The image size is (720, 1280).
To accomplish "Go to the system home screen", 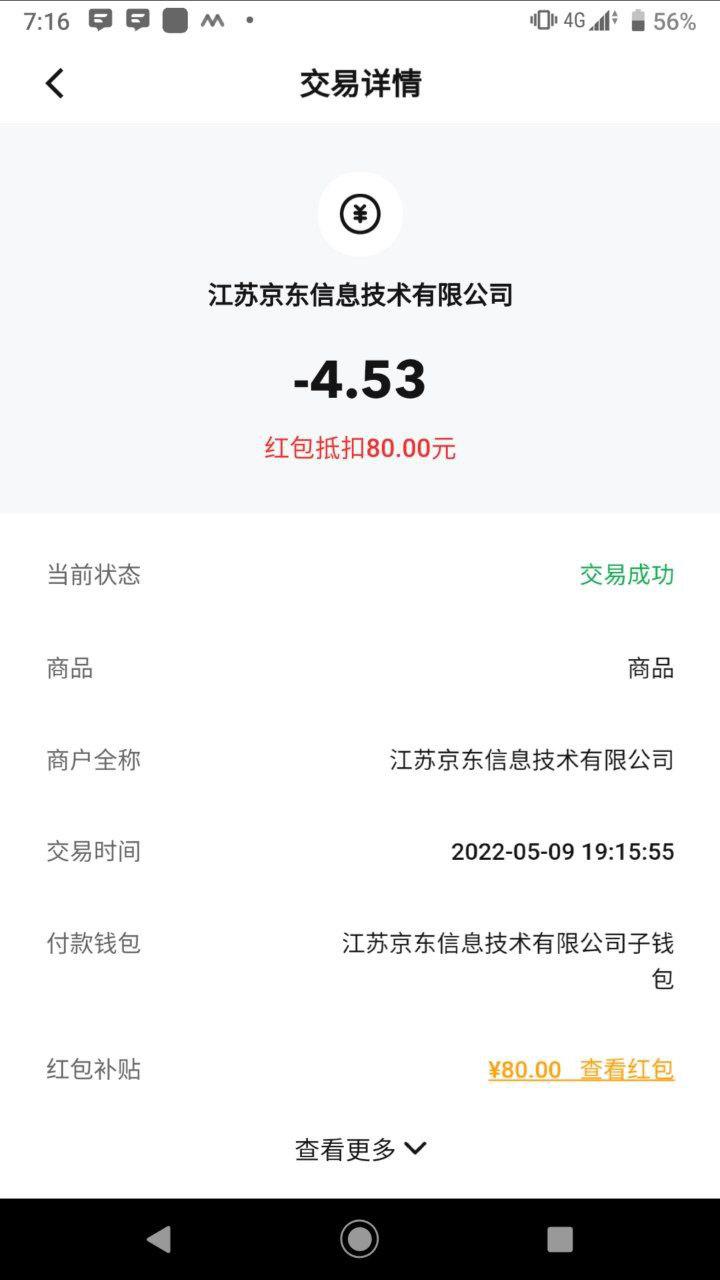I will tap(360, 1239).
